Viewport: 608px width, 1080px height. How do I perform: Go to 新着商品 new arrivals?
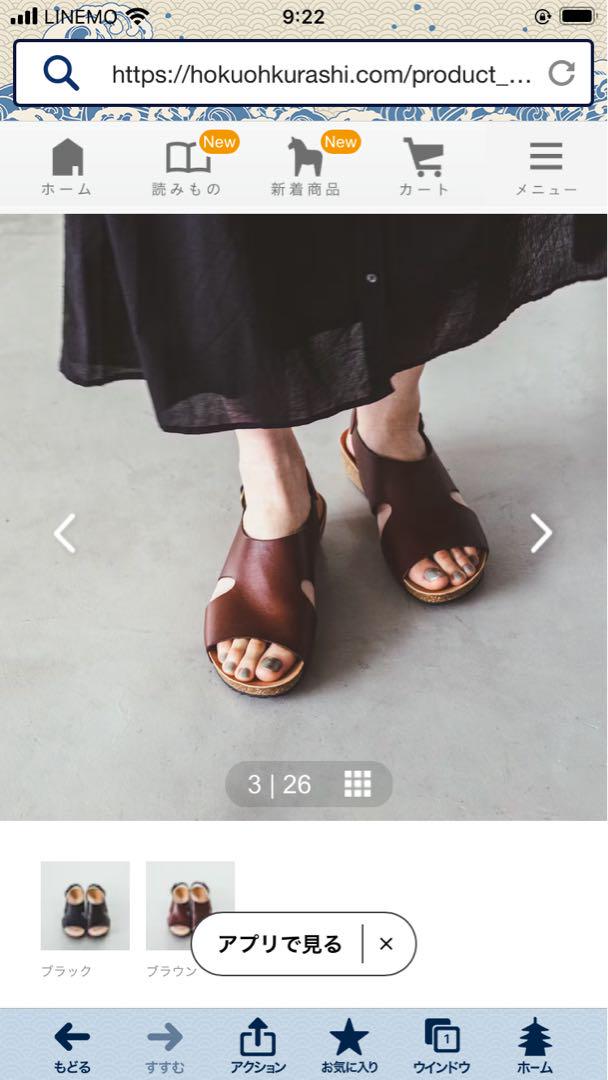306,167
